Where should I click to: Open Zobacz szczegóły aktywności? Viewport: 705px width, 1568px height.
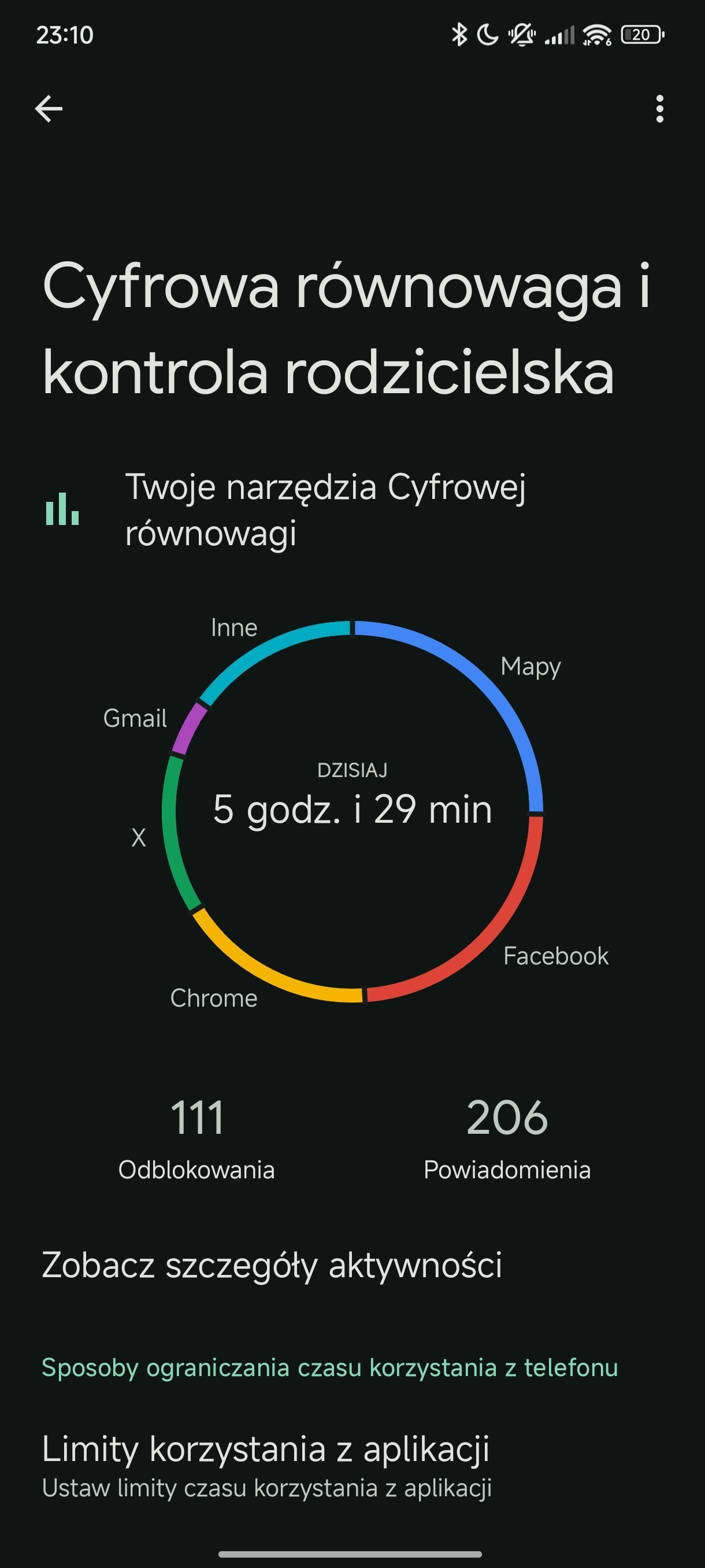pos(352,1265)
